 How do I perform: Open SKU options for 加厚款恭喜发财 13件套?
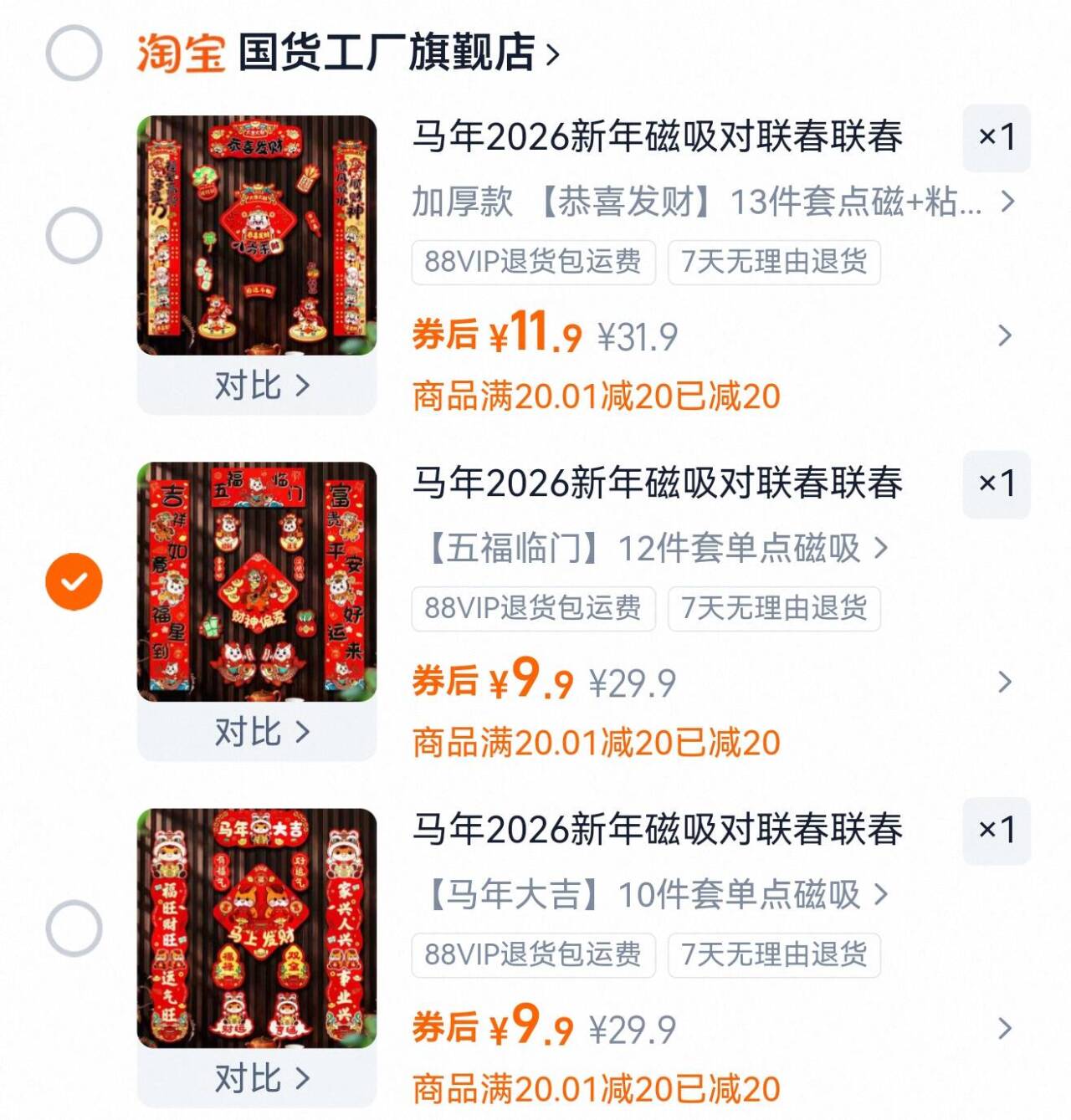pyautogui.click(x=711, y=202)
